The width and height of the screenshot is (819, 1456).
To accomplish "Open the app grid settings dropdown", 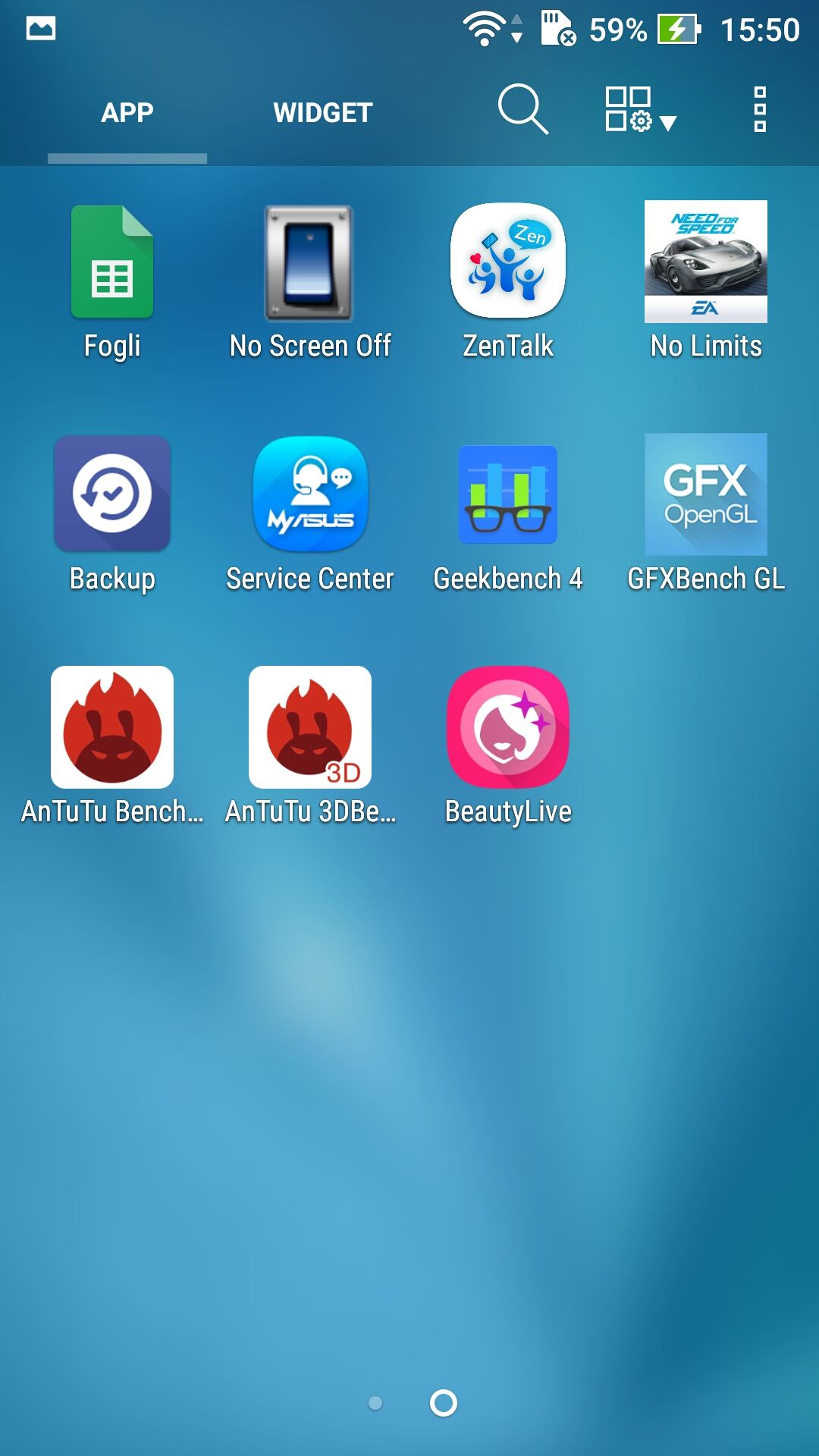I will tap(639, 110).
